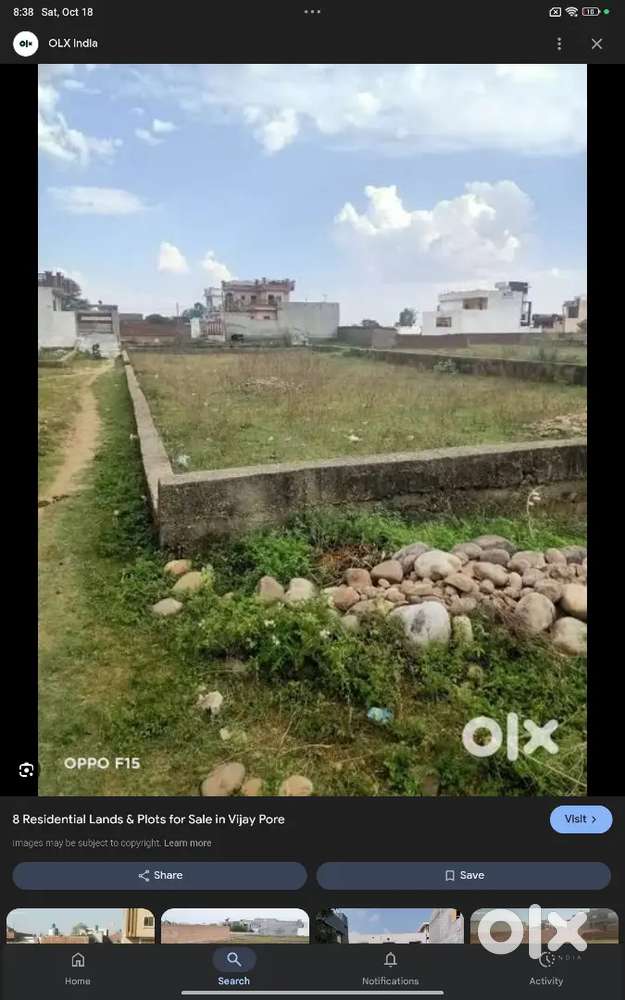Open the third related image thumbnail
Image resolution: width=625 pixels, height=1000 pixels.
(x=389, y=925)
